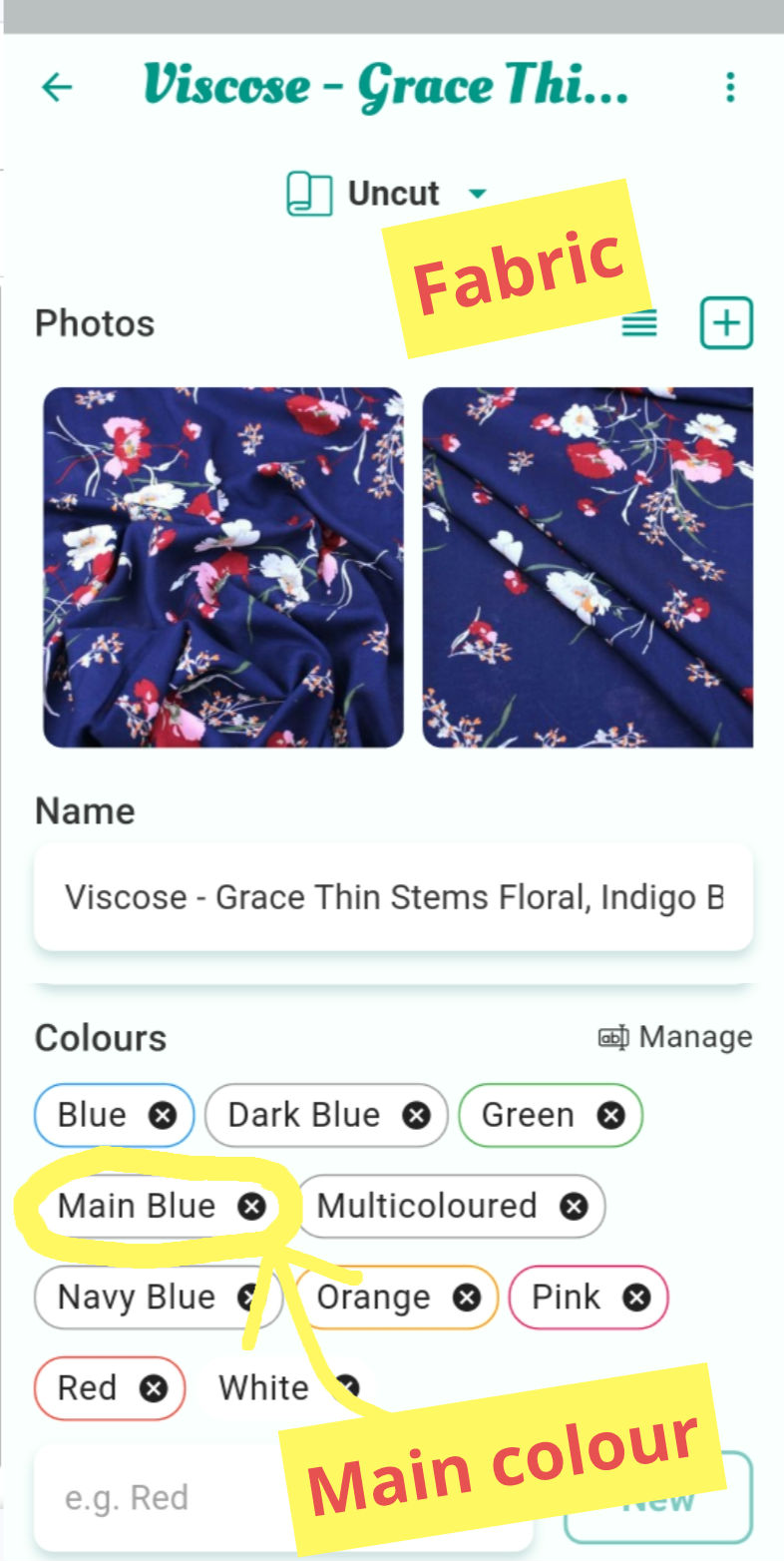
Task: Edit the fabric Name field
Action: point(393,896)
